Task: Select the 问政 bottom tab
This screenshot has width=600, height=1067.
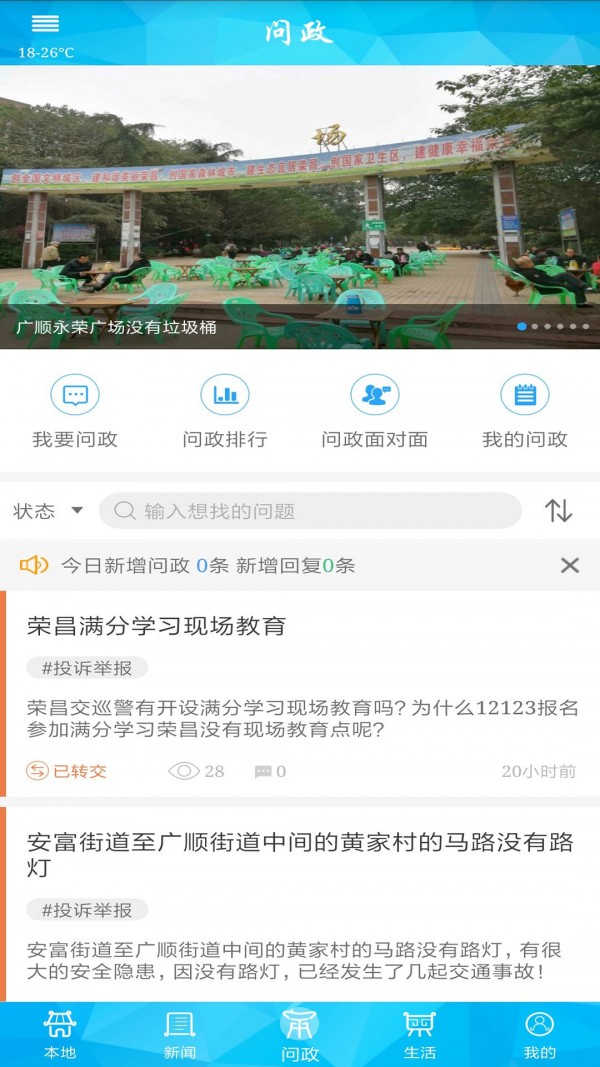Action: point(300,1035)
